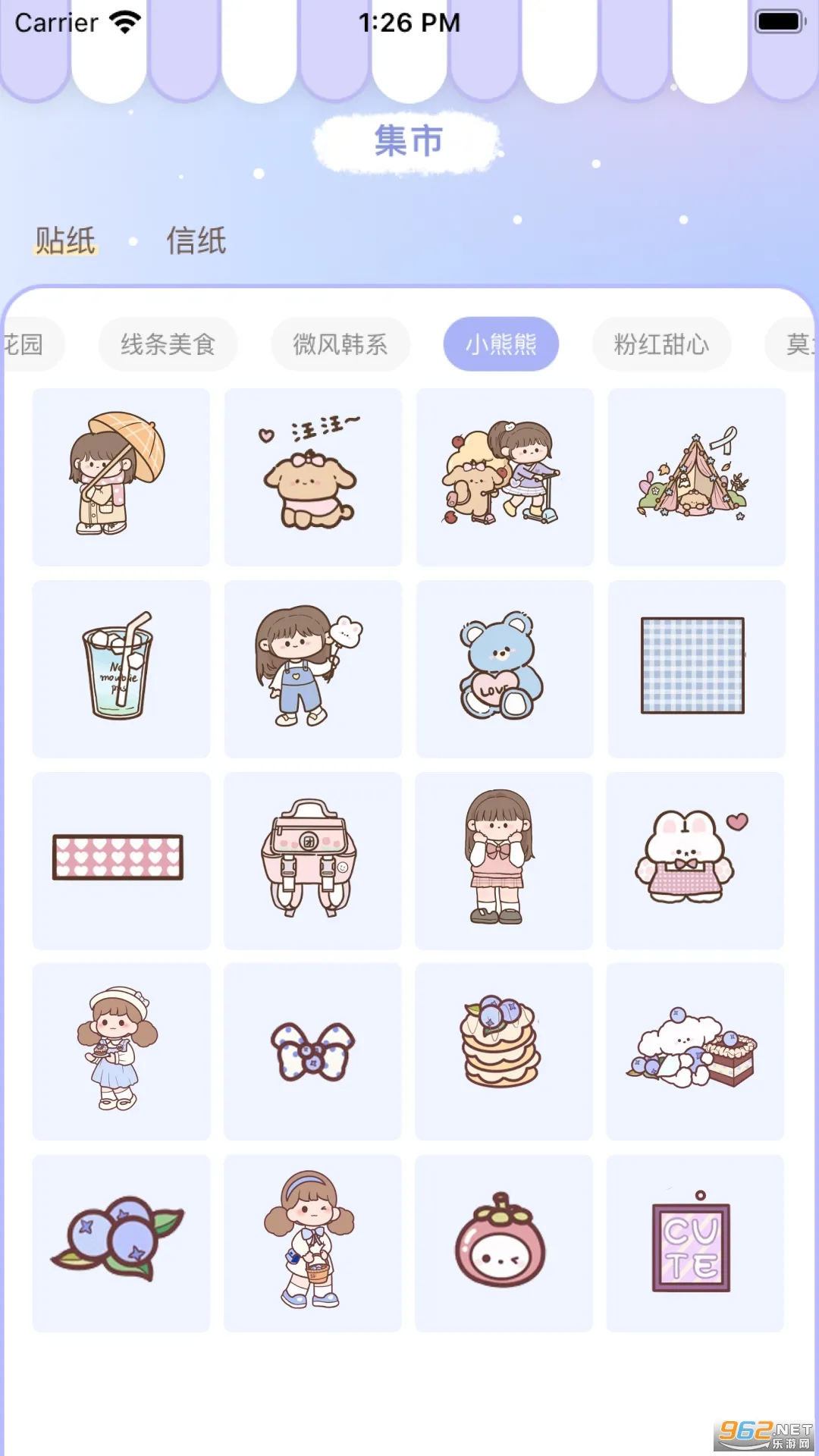Open the 粉红甜心 sticker category
The image size is (819, 1456).
pyautogui.click(x=661, y=344)
